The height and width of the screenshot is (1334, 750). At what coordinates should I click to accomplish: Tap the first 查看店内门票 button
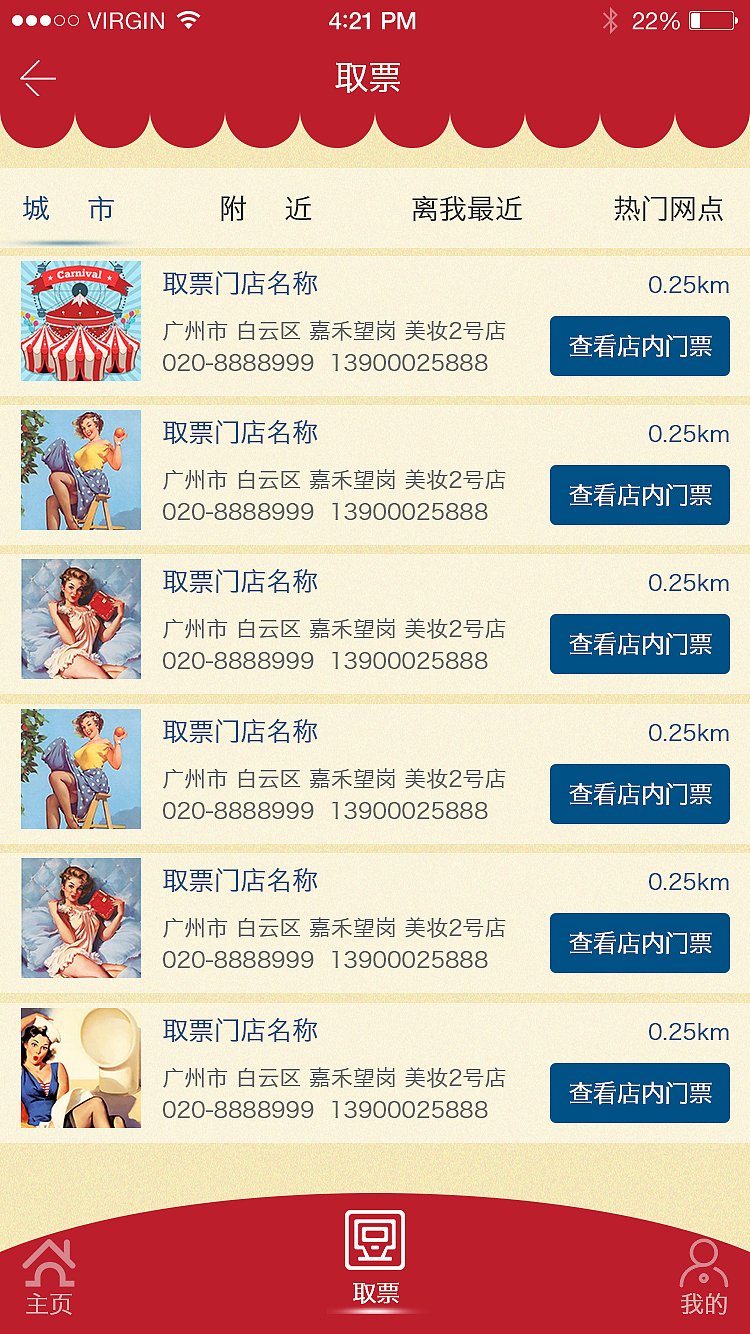(639, 346)
